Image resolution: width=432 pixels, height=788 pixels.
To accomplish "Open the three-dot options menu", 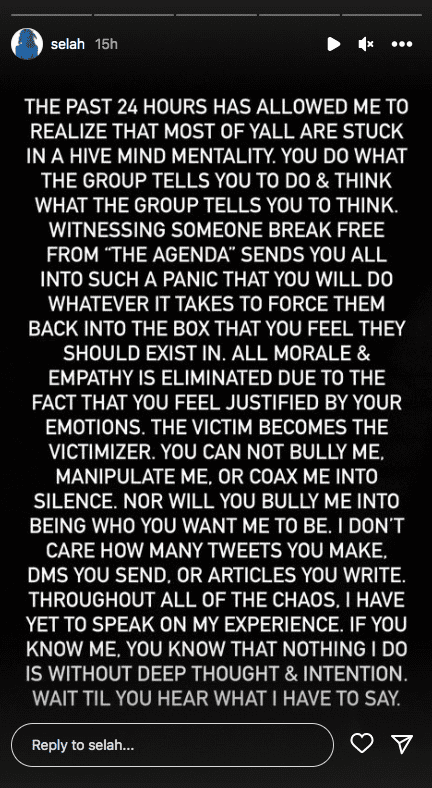I will coord(402,44).
